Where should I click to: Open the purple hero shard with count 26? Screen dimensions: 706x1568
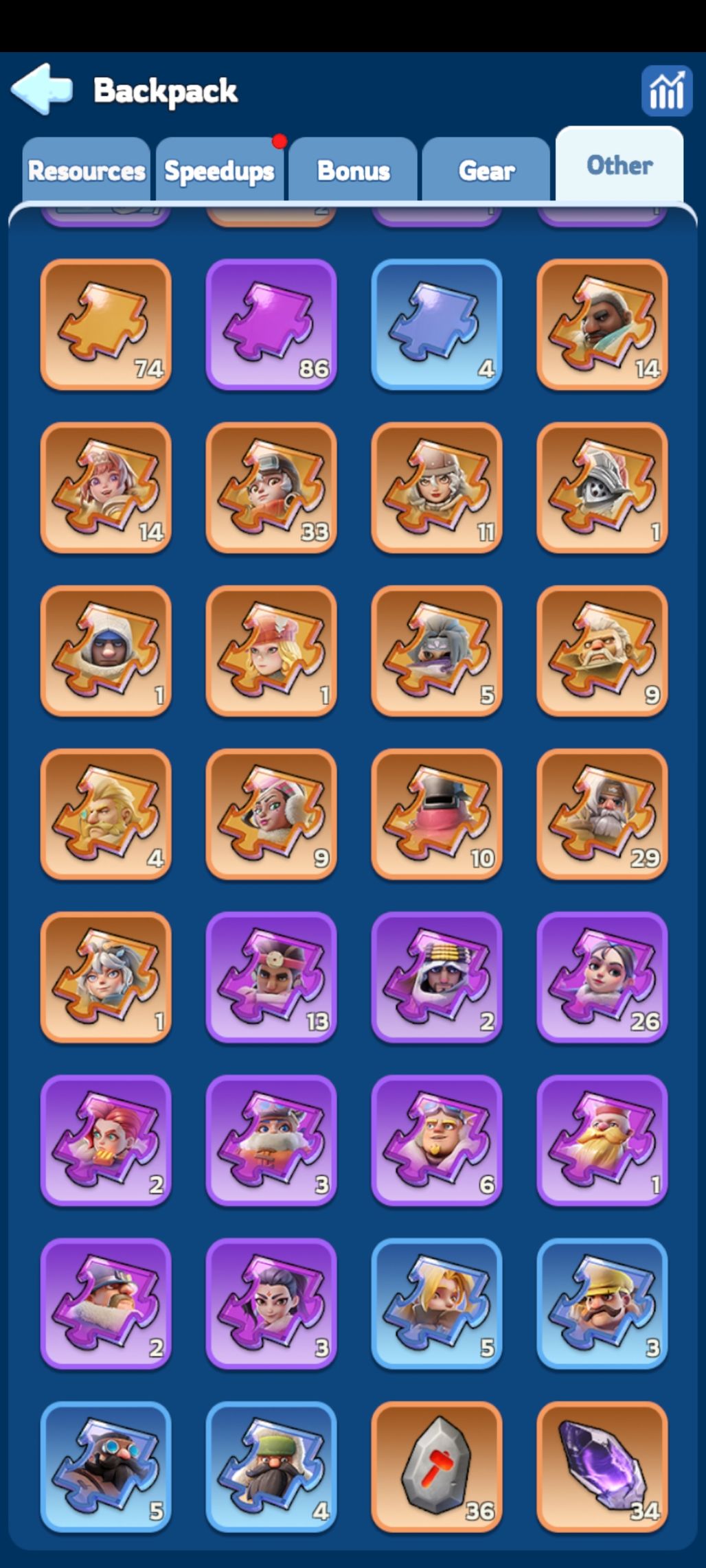(x=602, y=977)
